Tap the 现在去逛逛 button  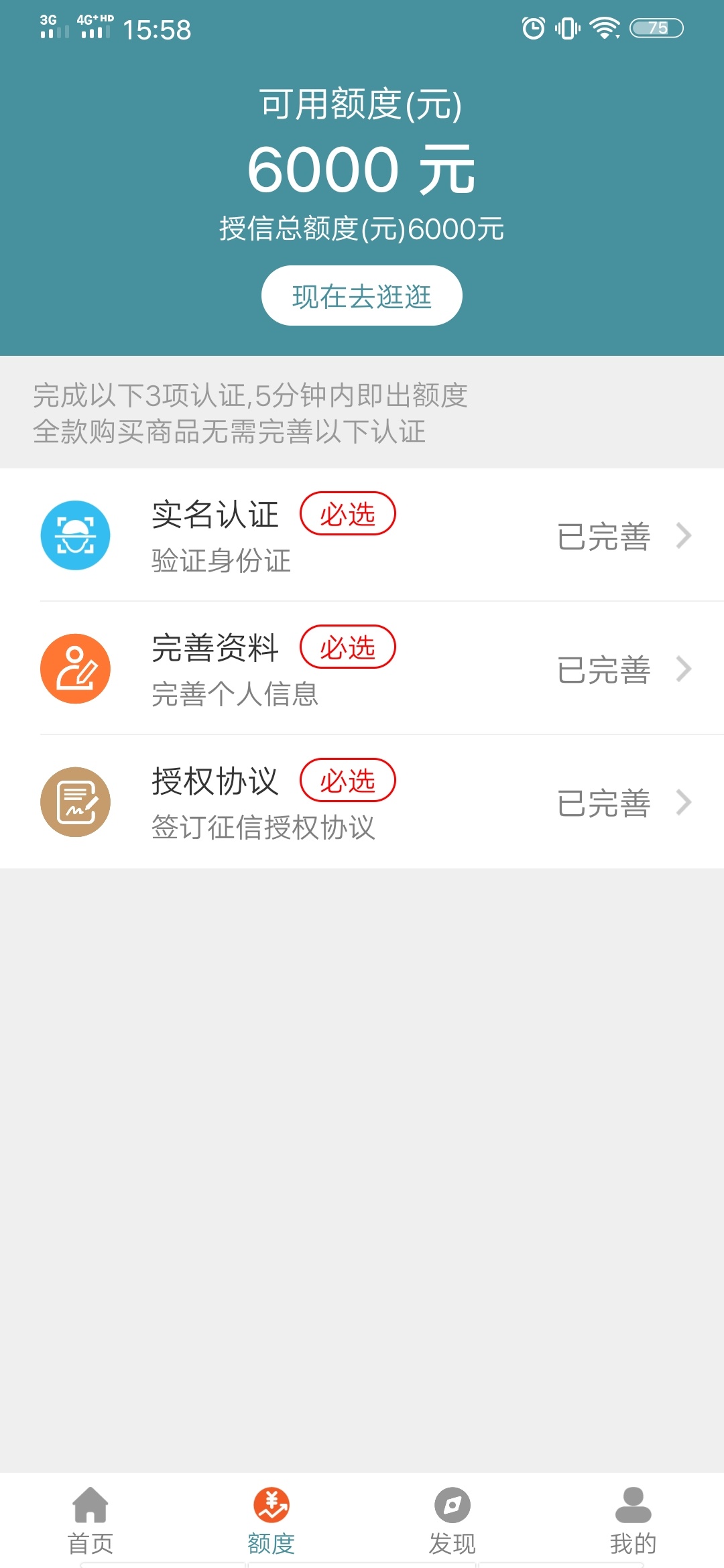click(x=361, y=296)
